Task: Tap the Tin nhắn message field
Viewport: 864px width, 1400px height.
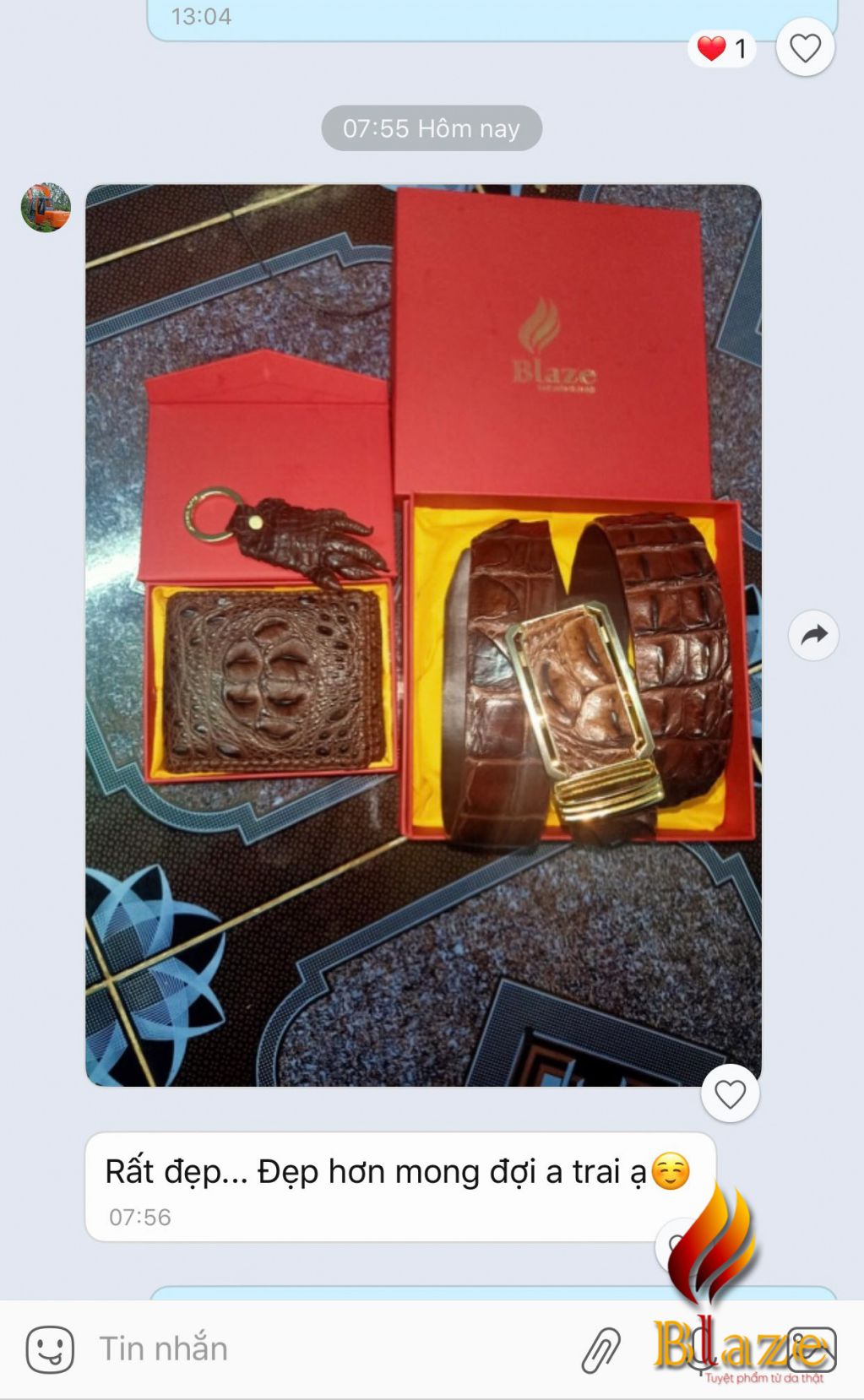Action: [321, 1348]
